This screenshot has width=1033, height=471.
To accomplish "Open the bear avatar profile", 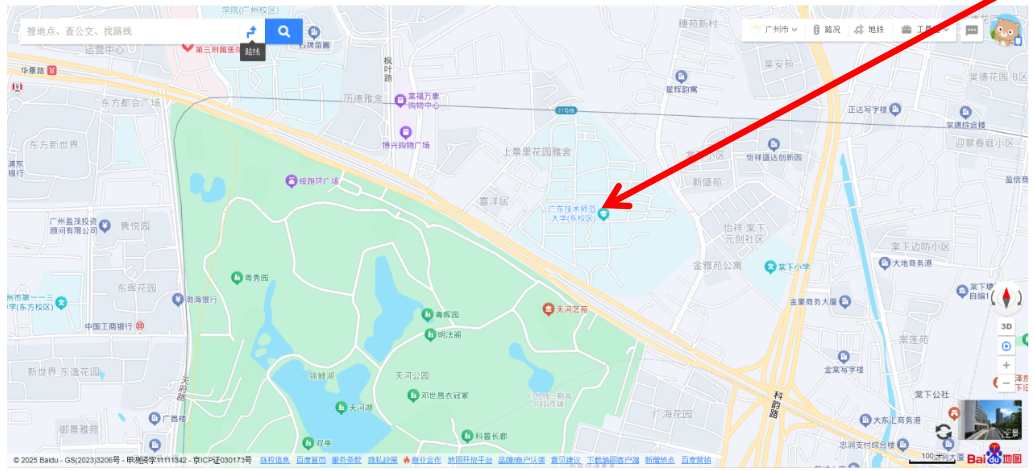I will (1005, 30).
